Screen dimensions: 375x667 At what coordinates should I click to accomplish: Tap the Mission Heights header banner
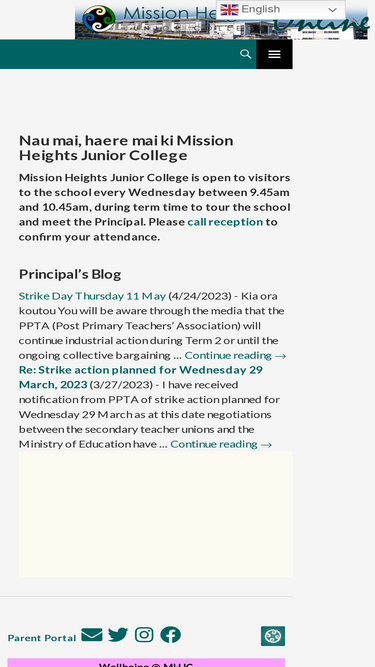coord(222,22)
